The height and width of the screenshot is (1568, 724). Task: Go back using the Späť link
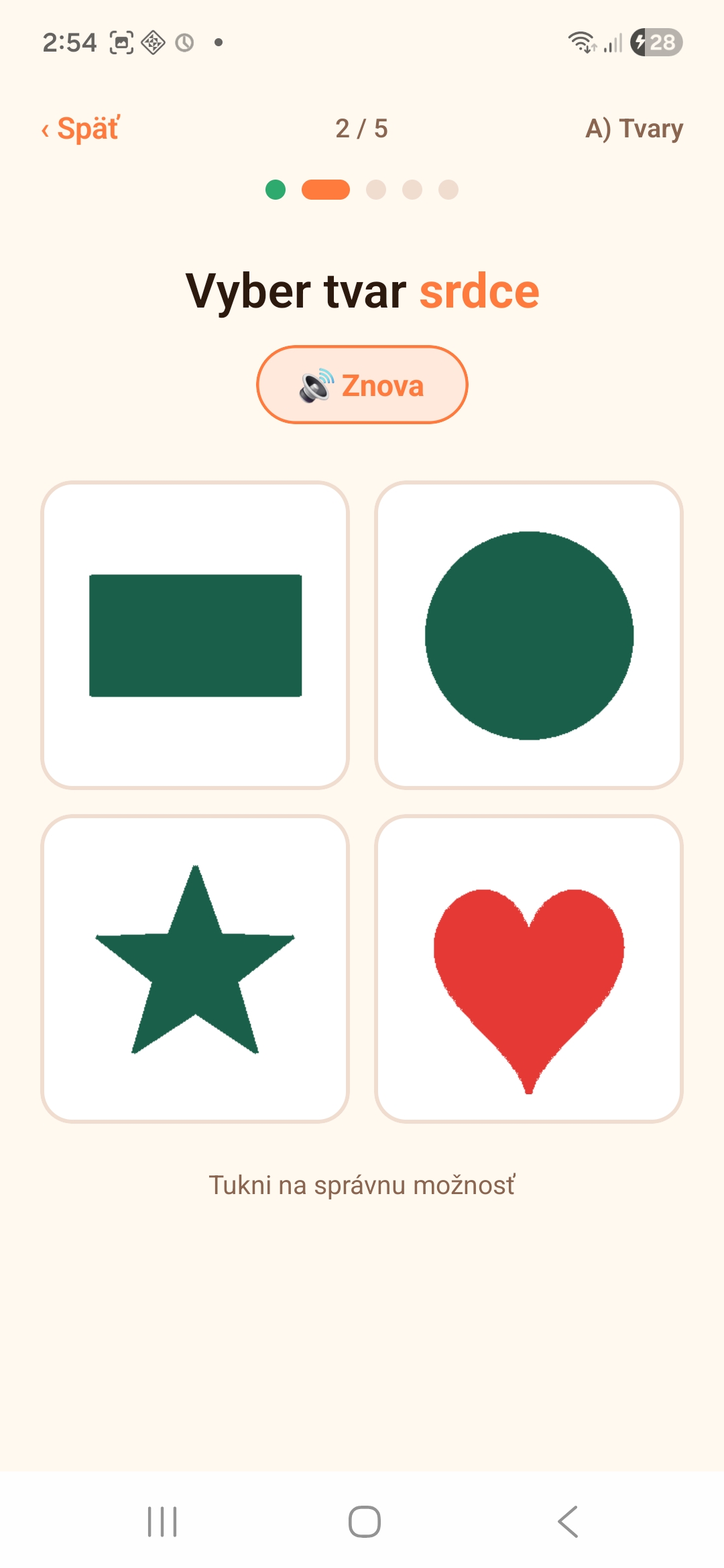click(80, 129)
